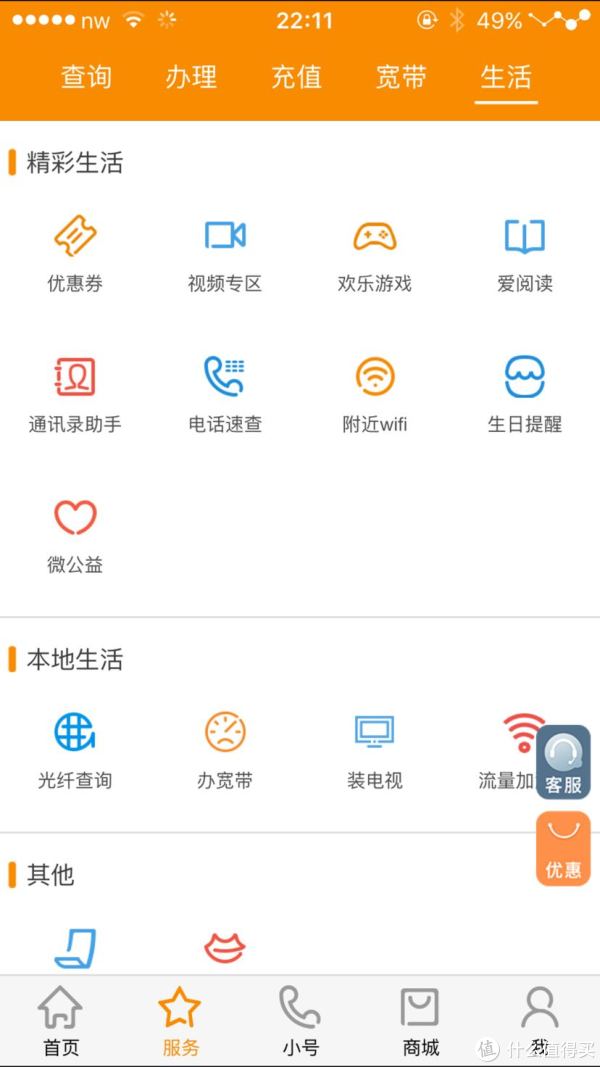Open the floating 优惠 button
This screenshot has width=600, height=1067.
tap(563, 849)
